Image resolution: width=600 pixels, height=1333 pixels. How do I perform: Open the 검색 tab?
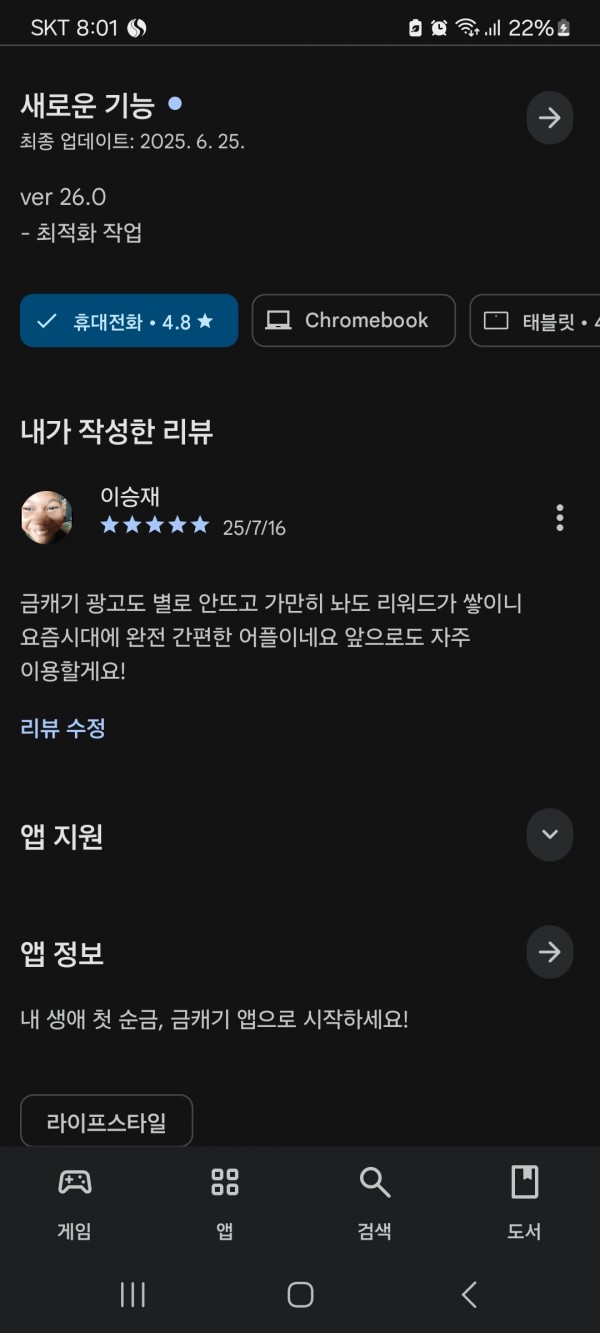[x=375, y=1203]
